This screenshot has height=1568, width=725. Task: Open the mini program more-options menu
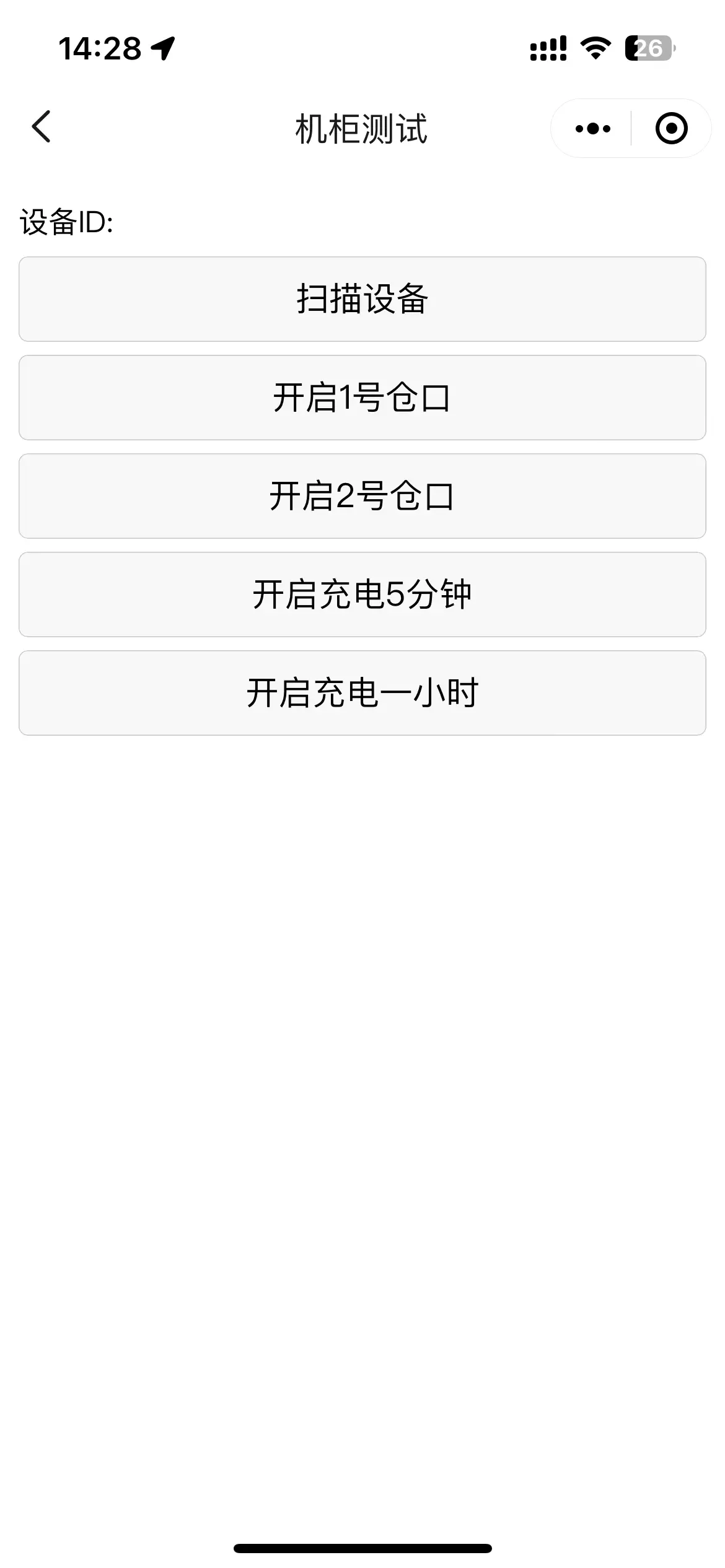(x=592, y=129)
